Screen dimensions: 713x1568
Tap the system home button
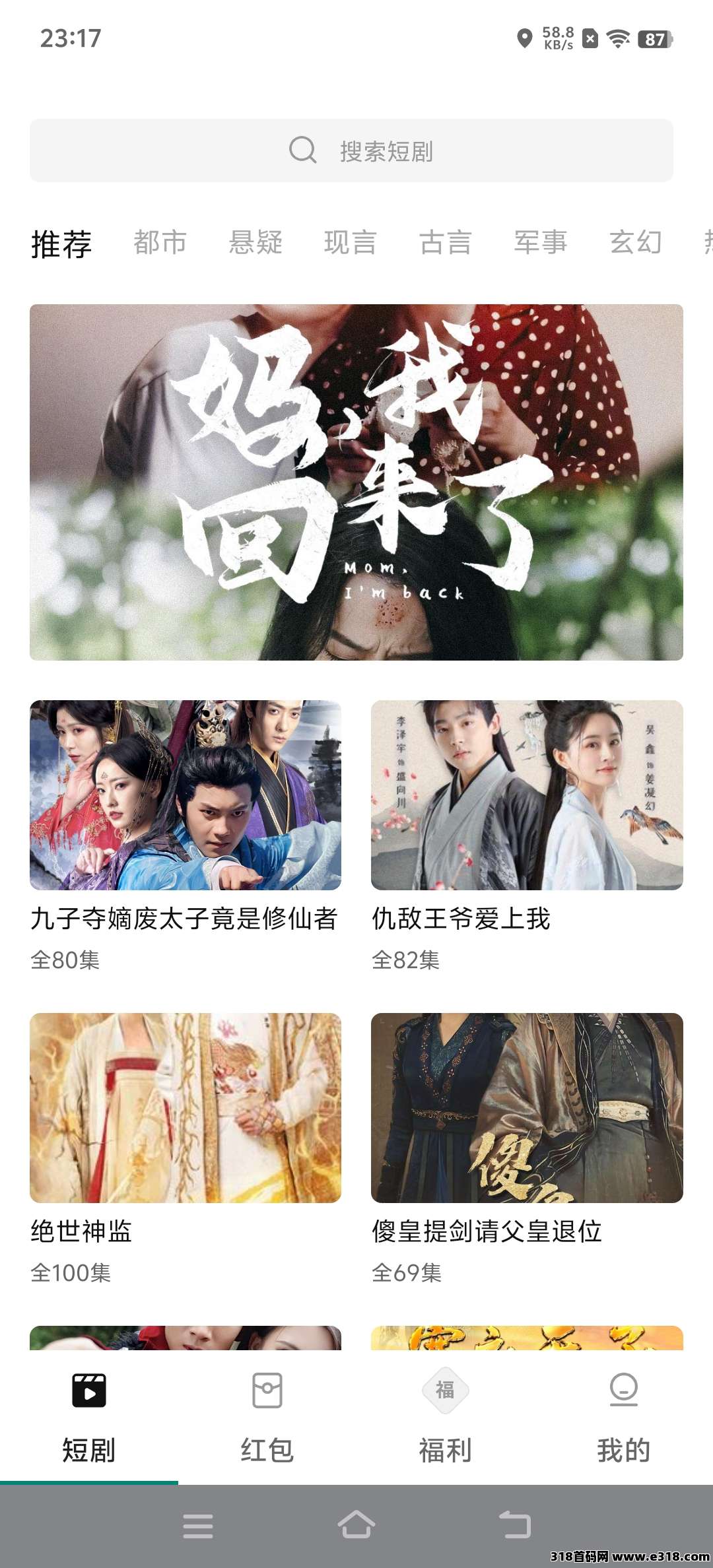tap(356, 1525)
